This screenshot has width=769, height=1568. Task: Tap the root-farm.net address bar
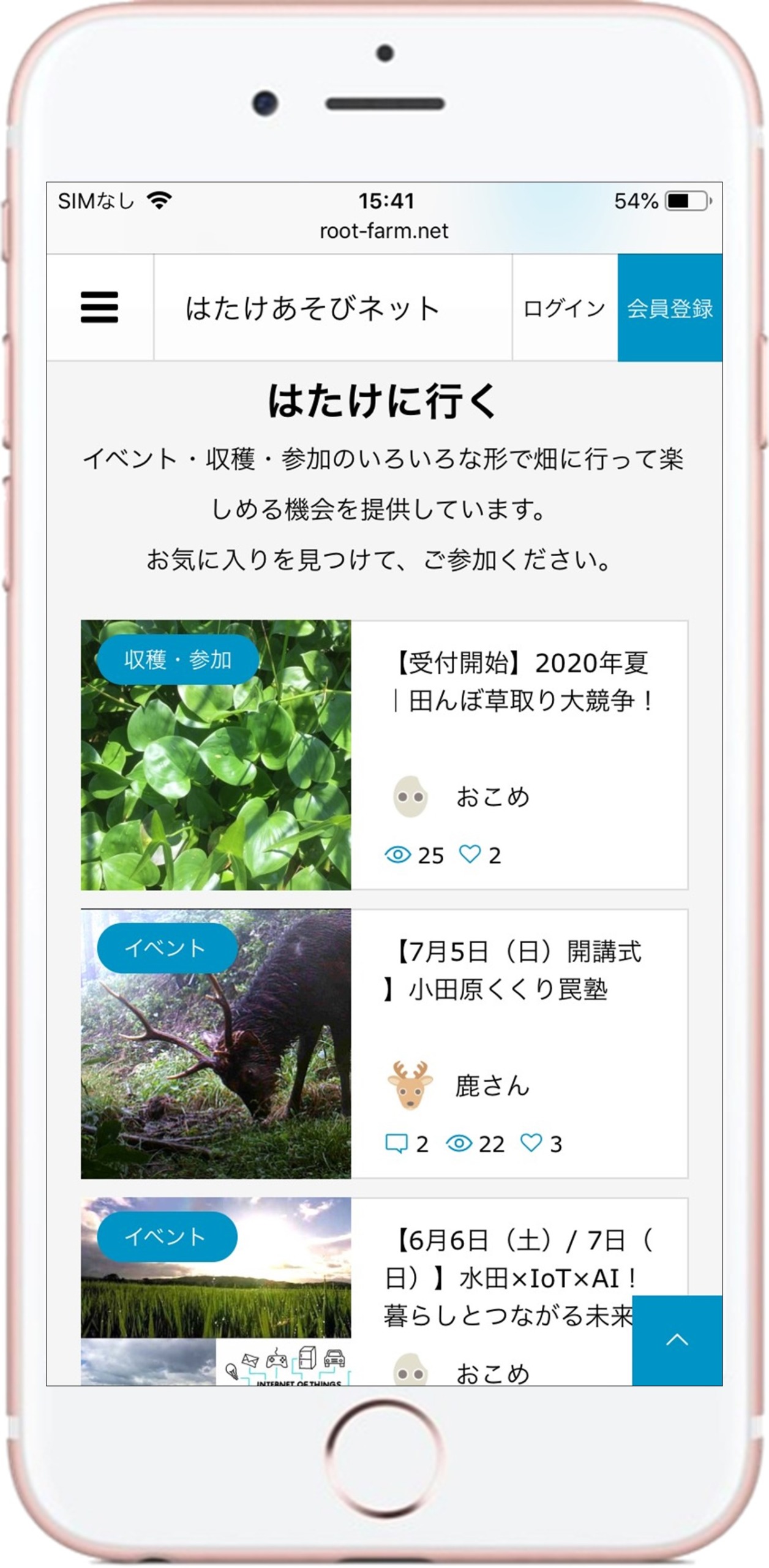tap(384, 231)
